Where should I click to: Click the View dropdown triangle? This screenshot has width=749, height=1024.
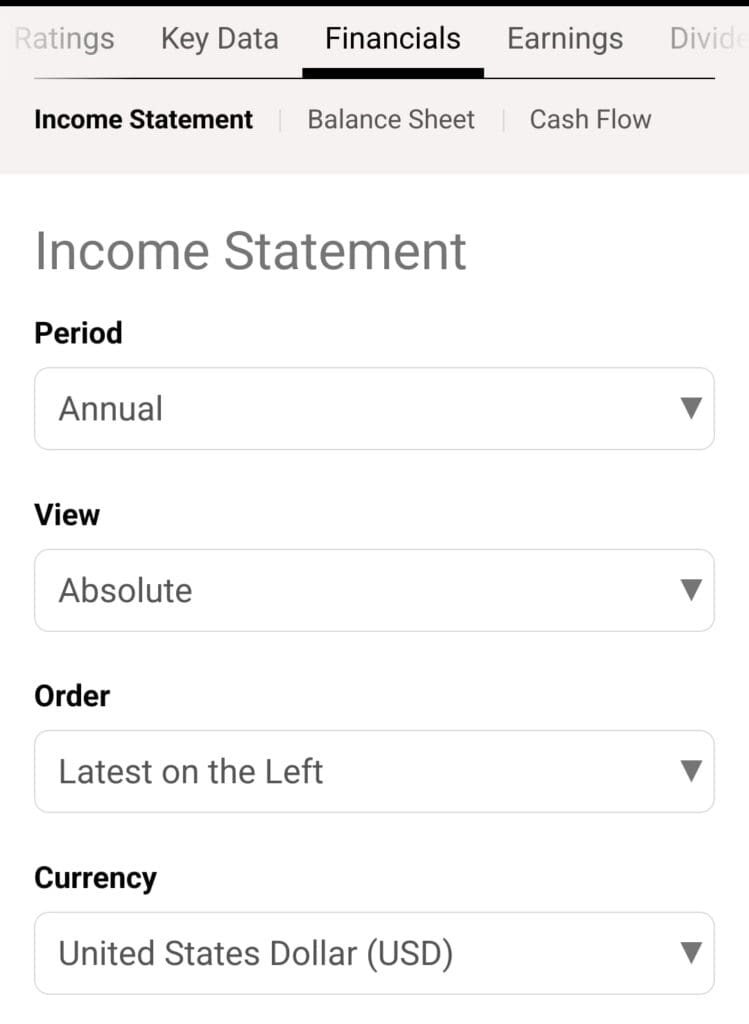[x=691, y=590]
